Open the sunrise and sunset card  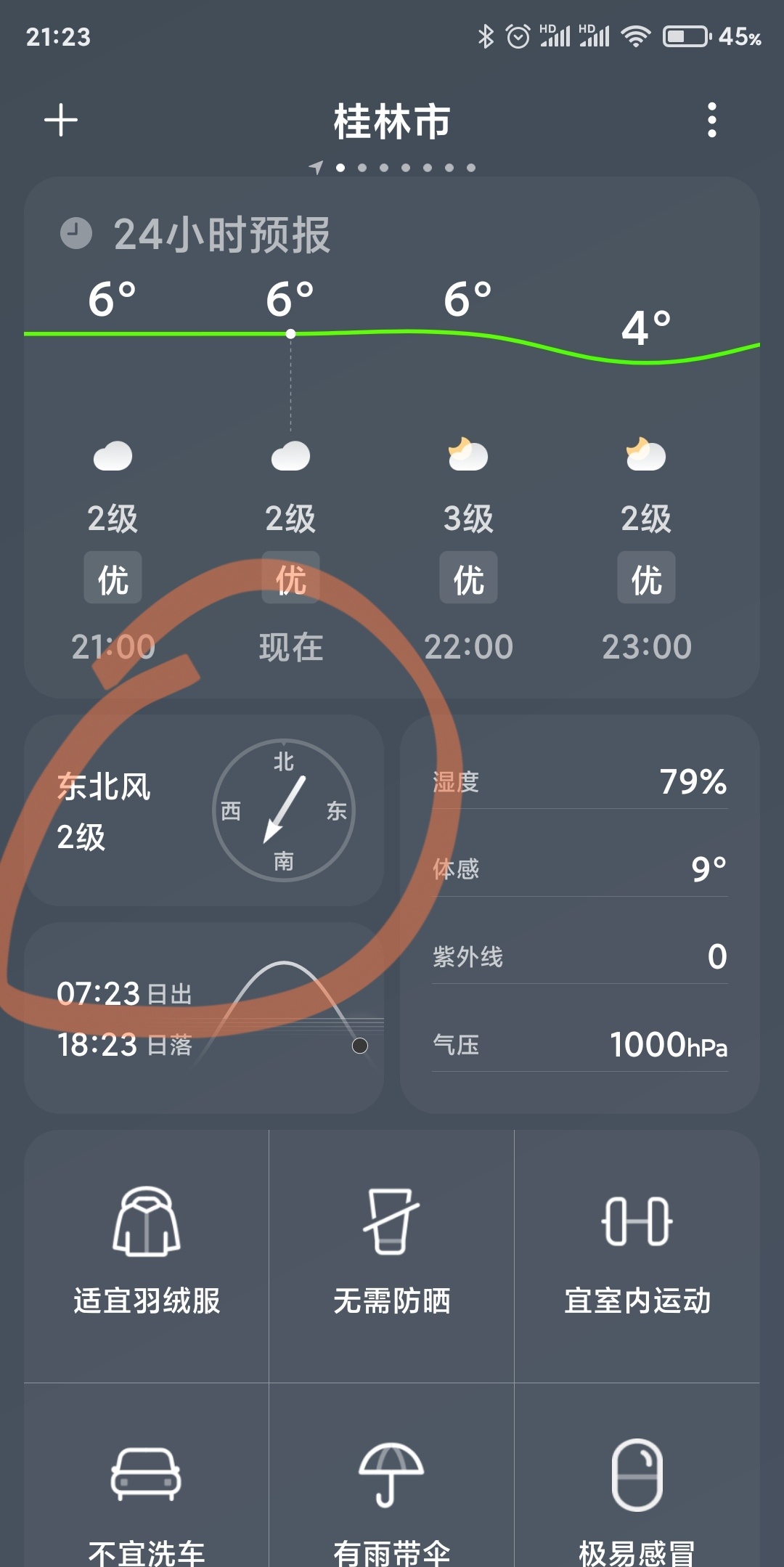(204, 1018)
